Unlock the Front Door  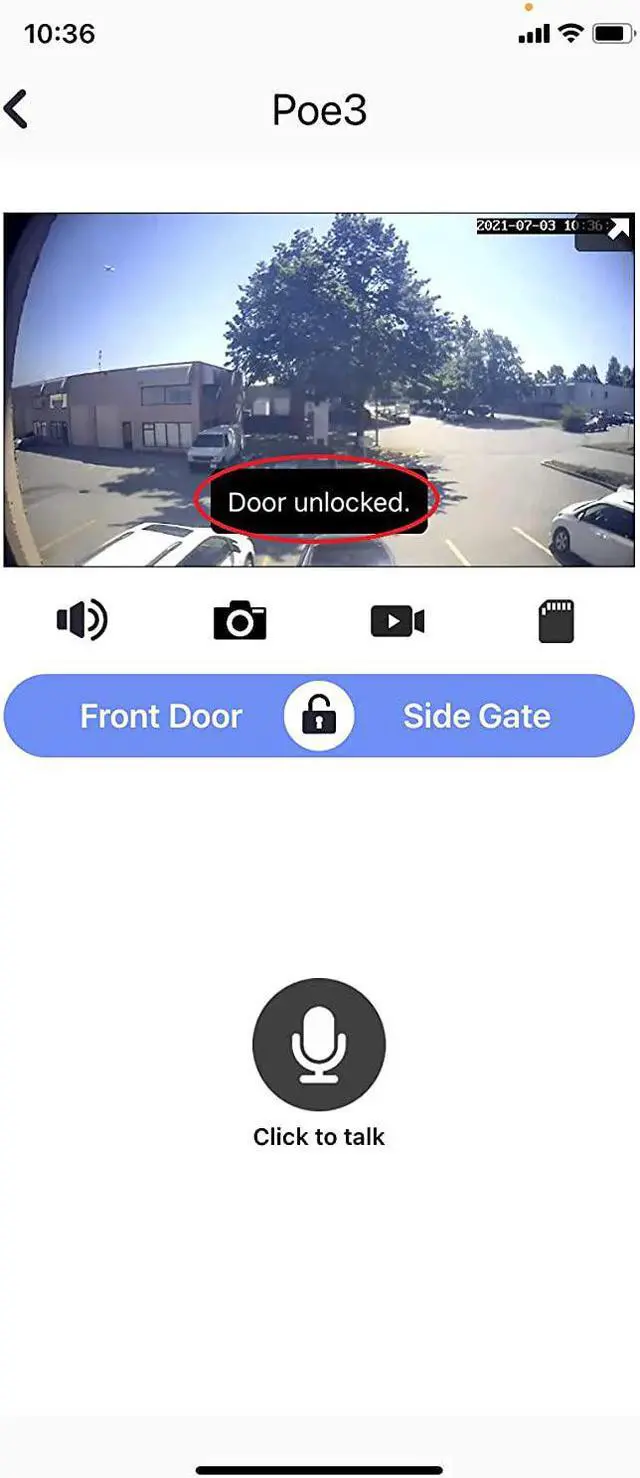point(161,716)
